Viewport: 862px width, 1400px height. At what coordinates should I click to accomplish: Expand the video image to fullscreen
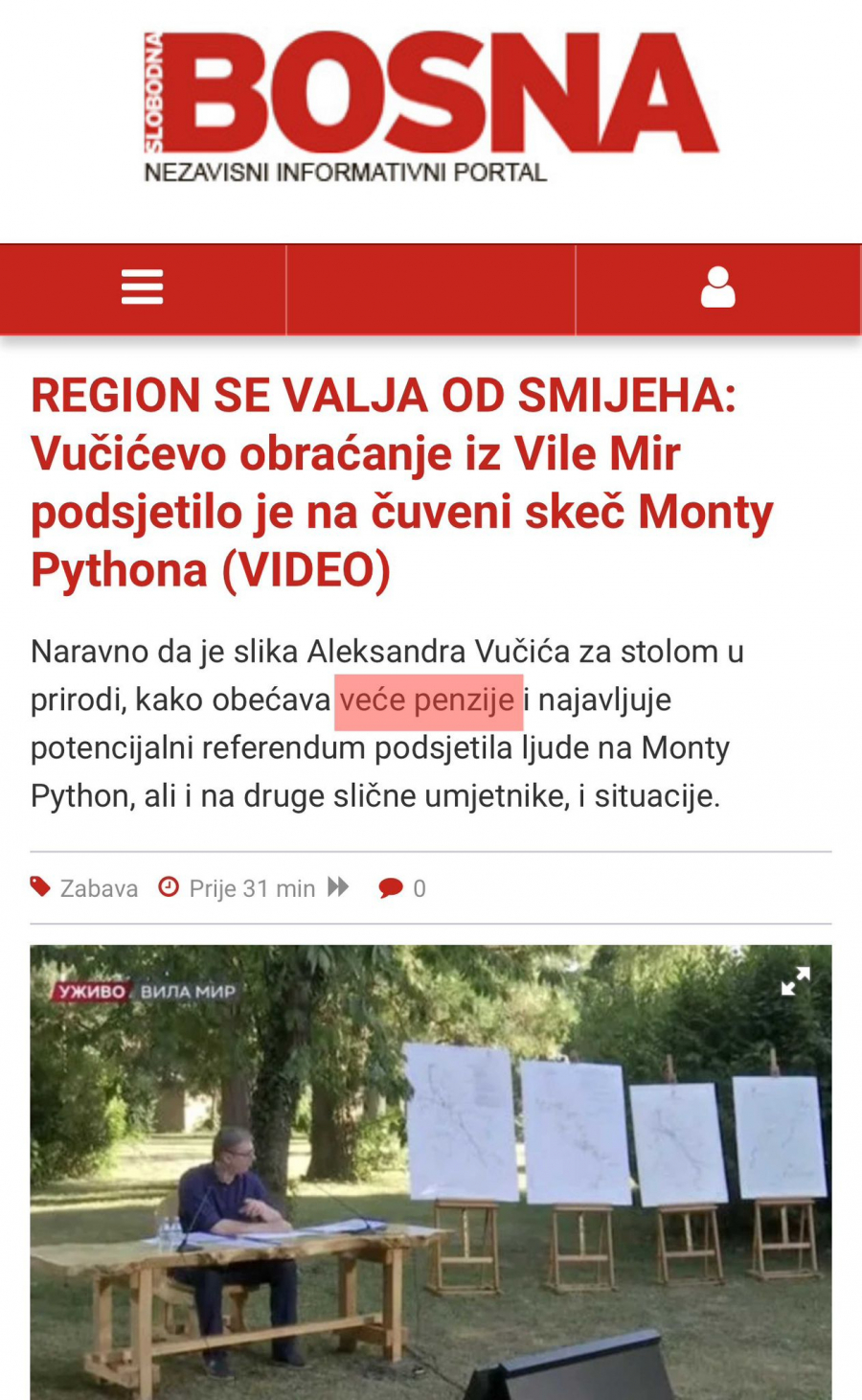point(795,981)
